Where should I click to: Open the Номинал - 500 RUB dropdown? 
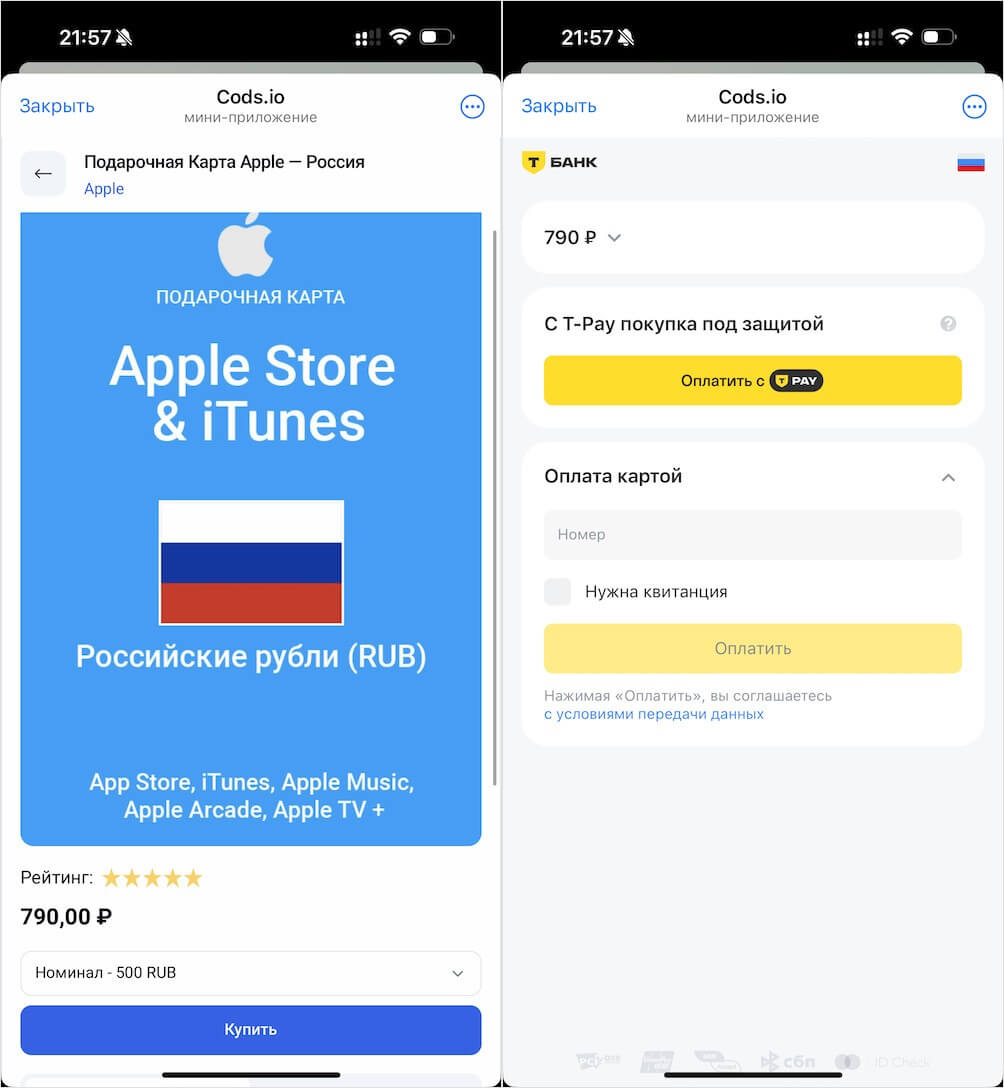[x=250, y=972]
